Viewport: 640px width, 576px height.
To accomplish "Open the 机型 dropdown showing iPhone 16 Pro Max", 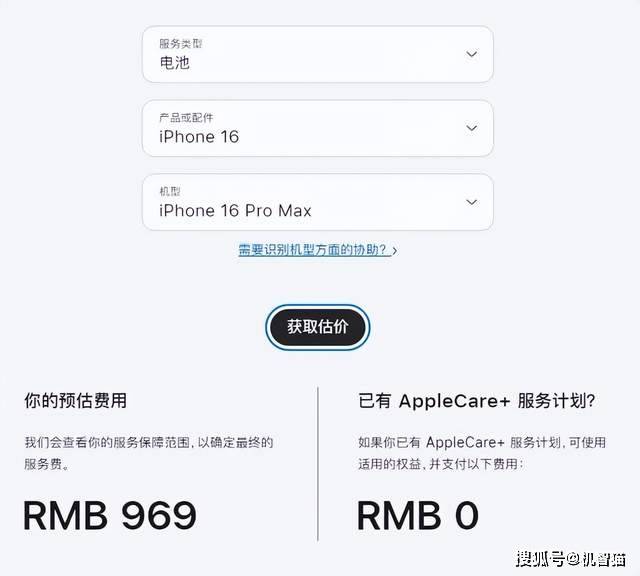I will point(318,202).
